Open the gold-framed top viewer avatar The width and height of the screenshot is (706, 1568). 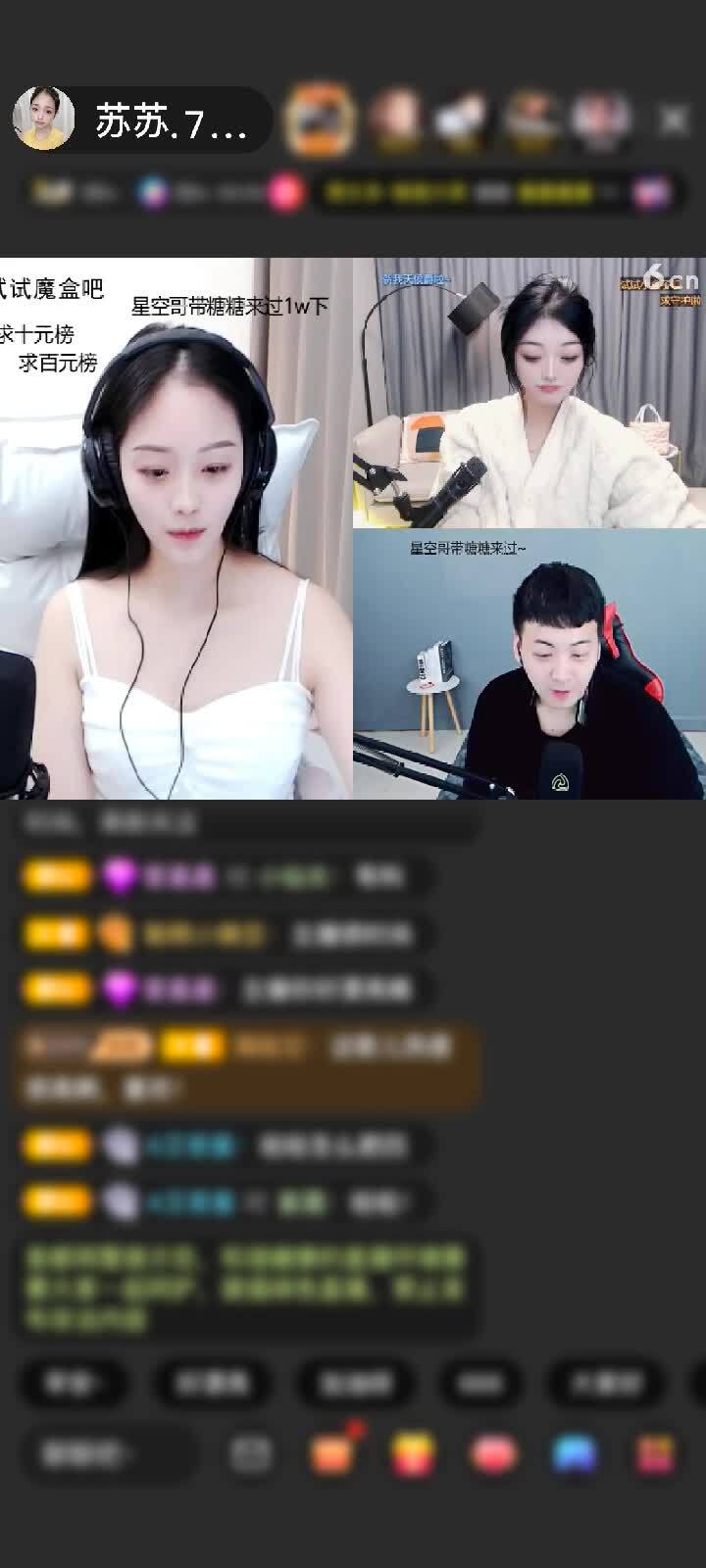click(x=319, y=121)
